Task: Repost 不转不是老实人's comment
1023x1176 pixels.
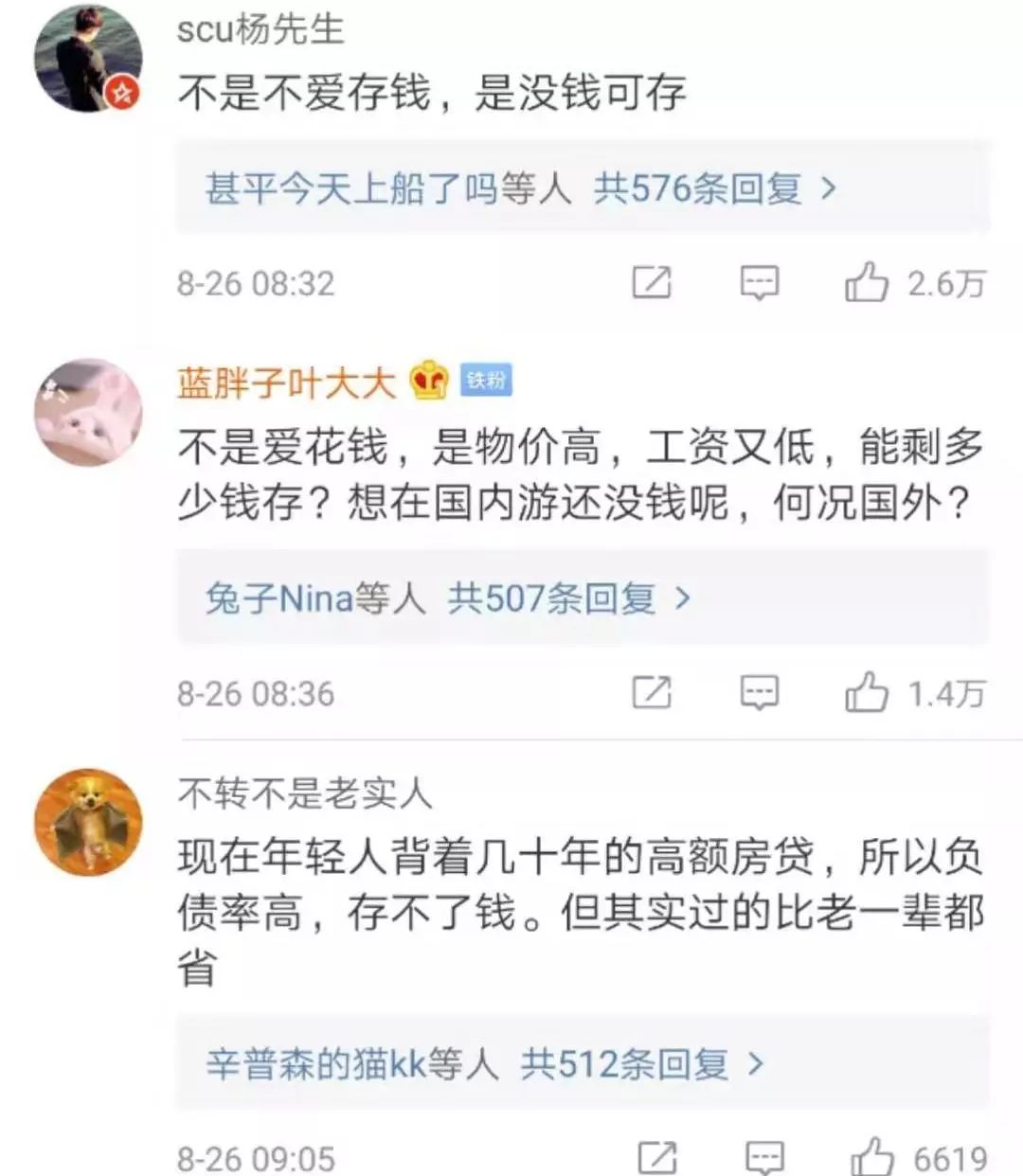Action: tap(657, 1158)
